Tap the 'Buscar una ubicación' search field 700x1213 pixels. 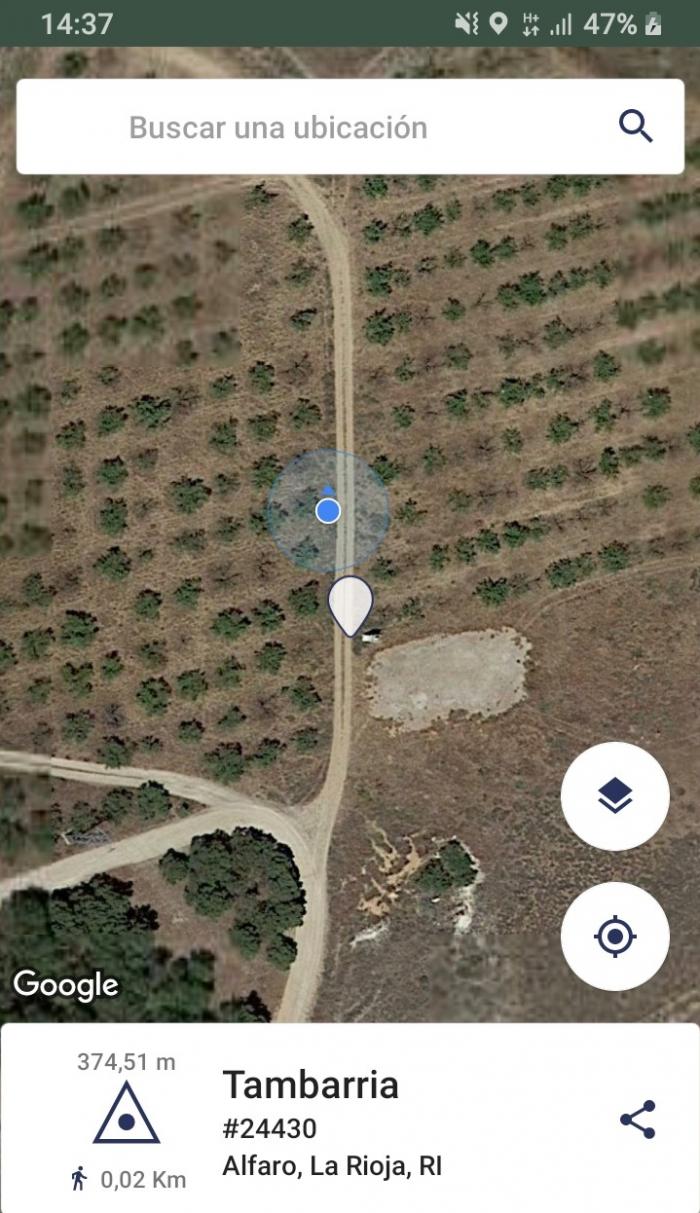(x=350, y=127)
